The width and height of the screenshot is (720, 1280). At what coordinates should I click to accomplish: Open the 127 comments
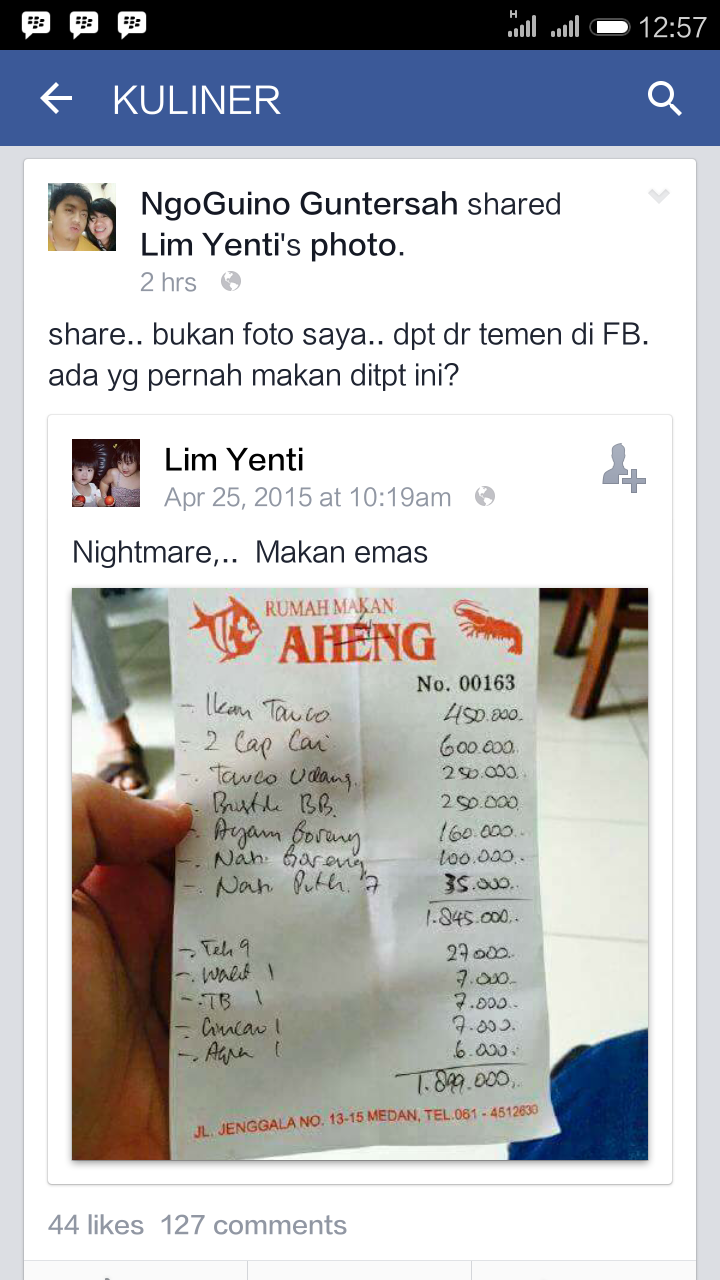click(254, 1225)
